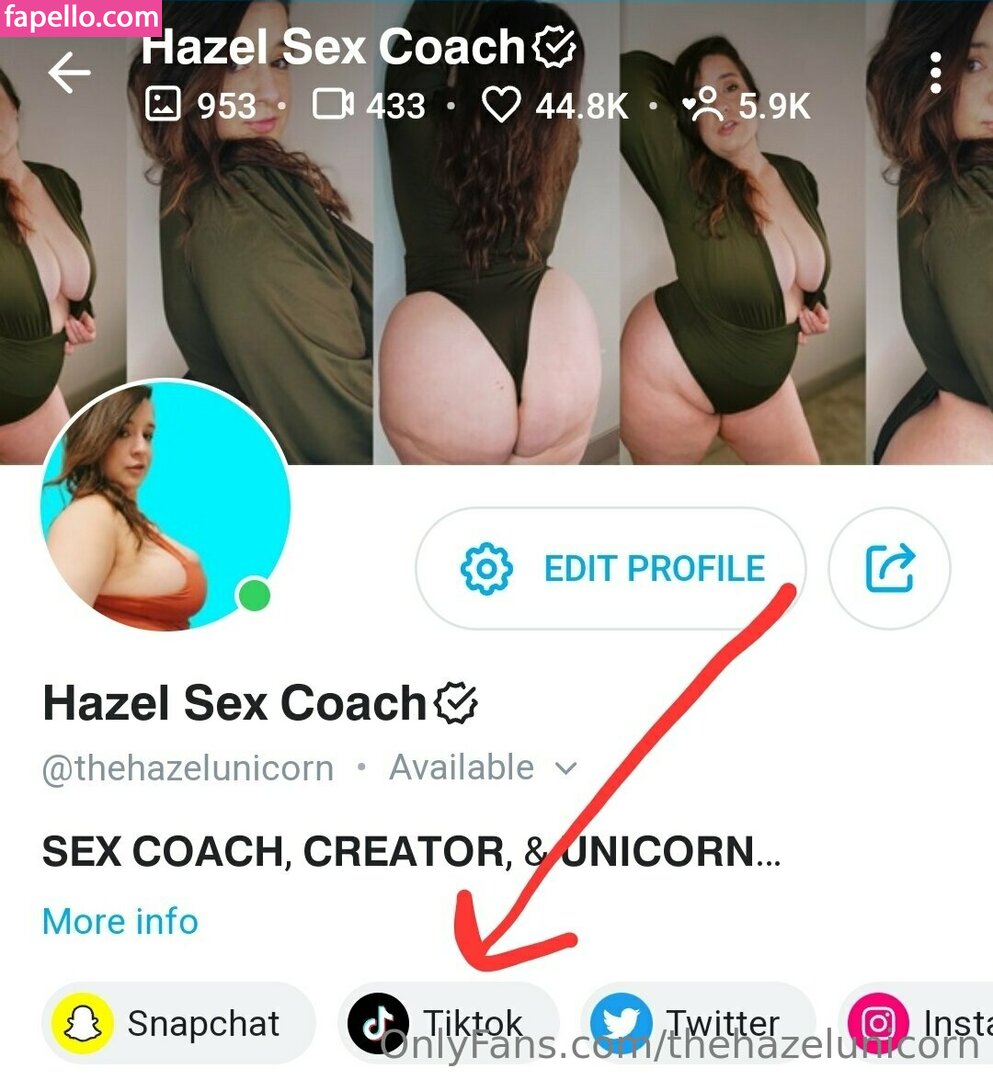Open the Tiktok social chip
993x1080 pixels.
(x=446, y=1023)
